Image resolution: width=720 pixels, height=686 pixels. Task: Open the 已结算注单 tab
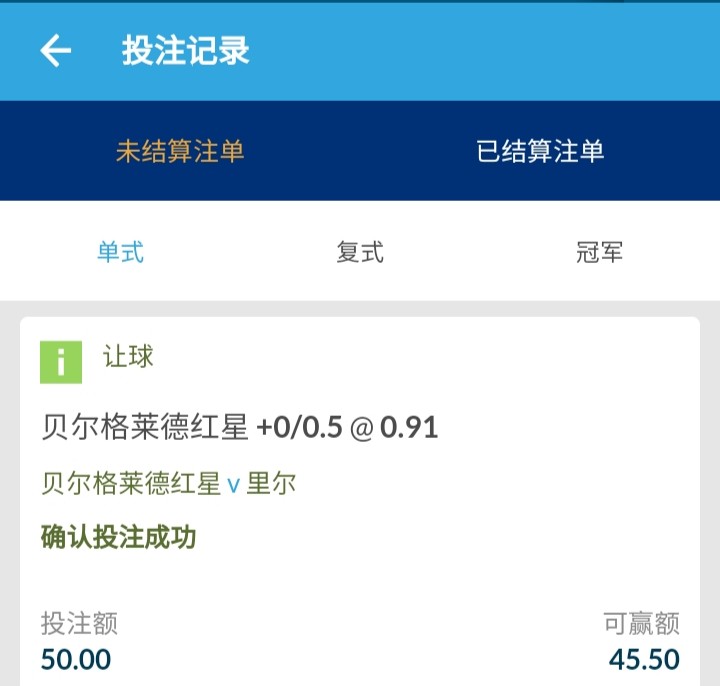click(540, 152)
